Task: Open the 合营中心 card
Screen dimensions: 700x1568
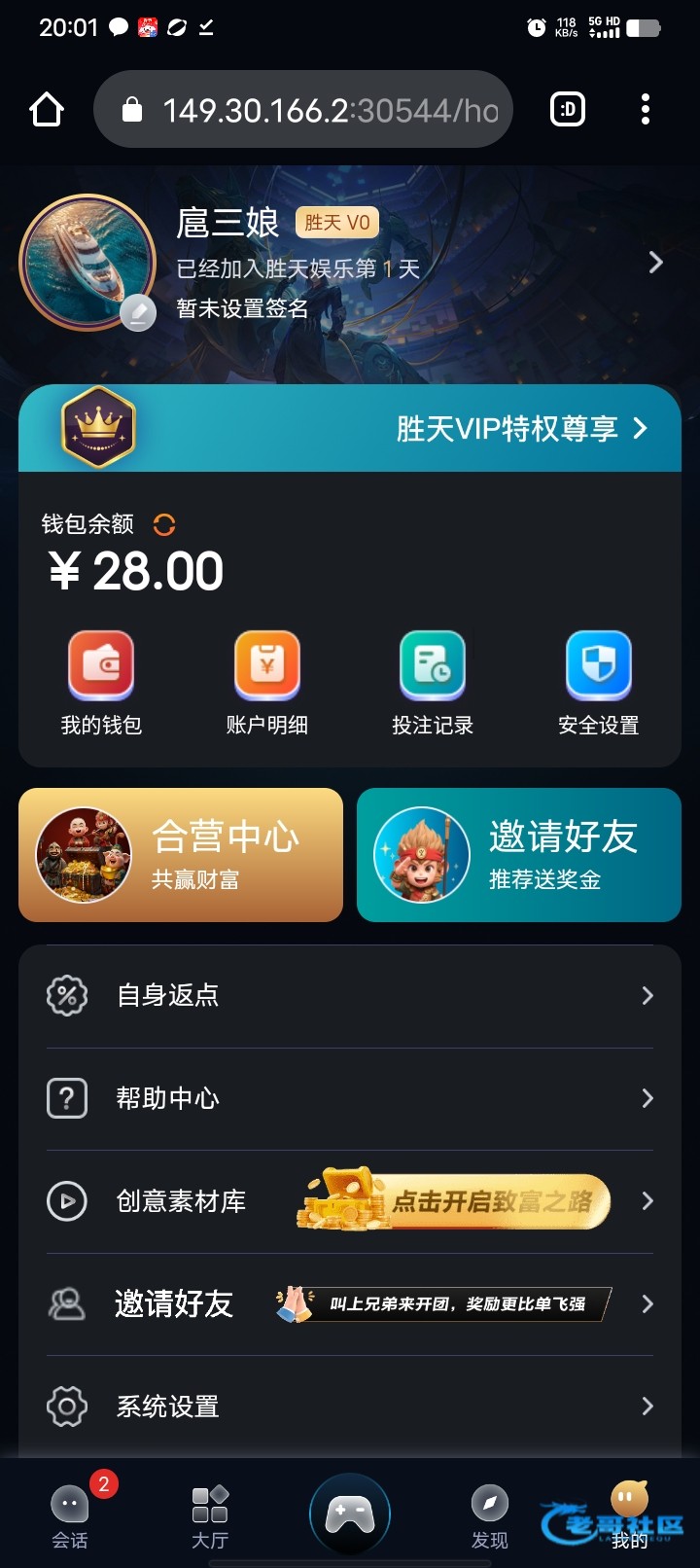Action: [x=181, y=855]
